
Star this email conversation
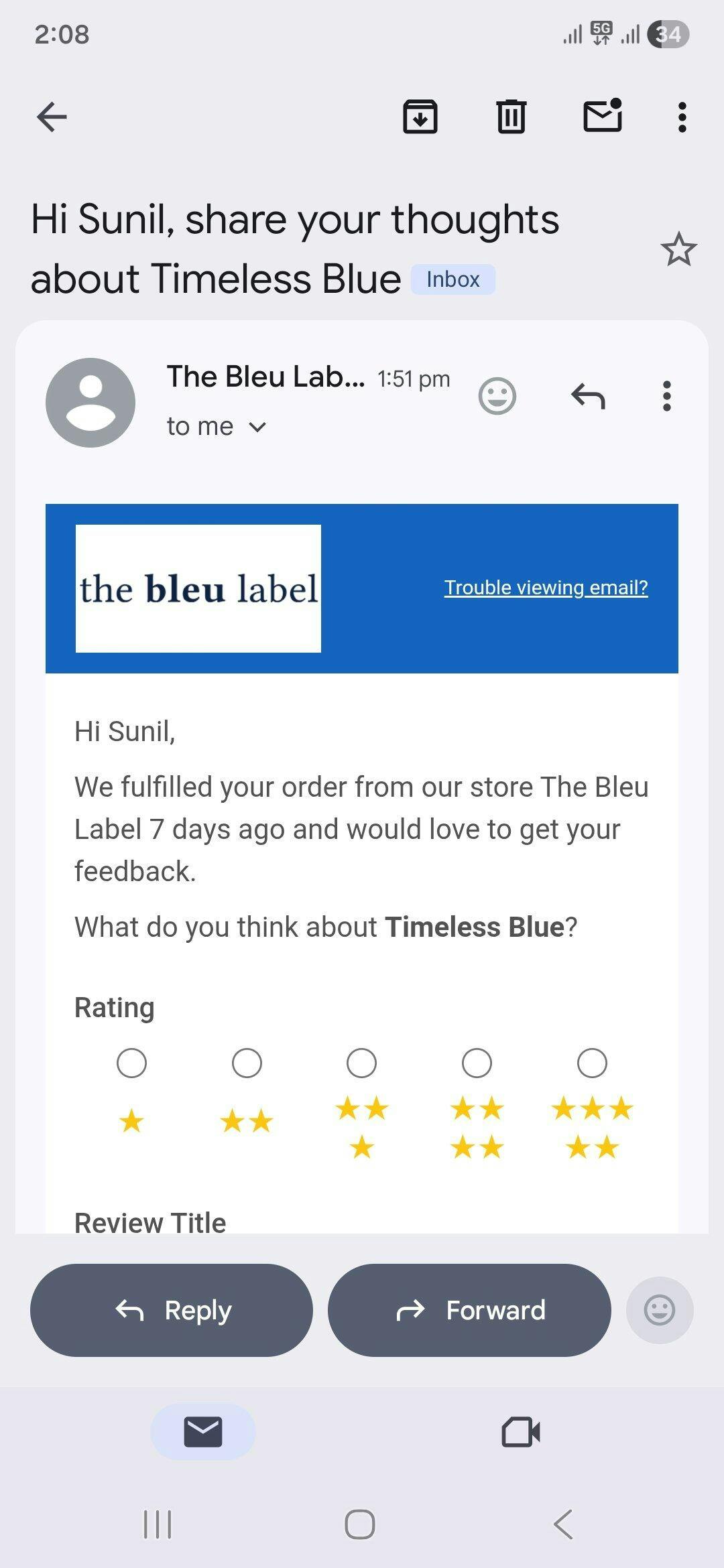point(678,249)
